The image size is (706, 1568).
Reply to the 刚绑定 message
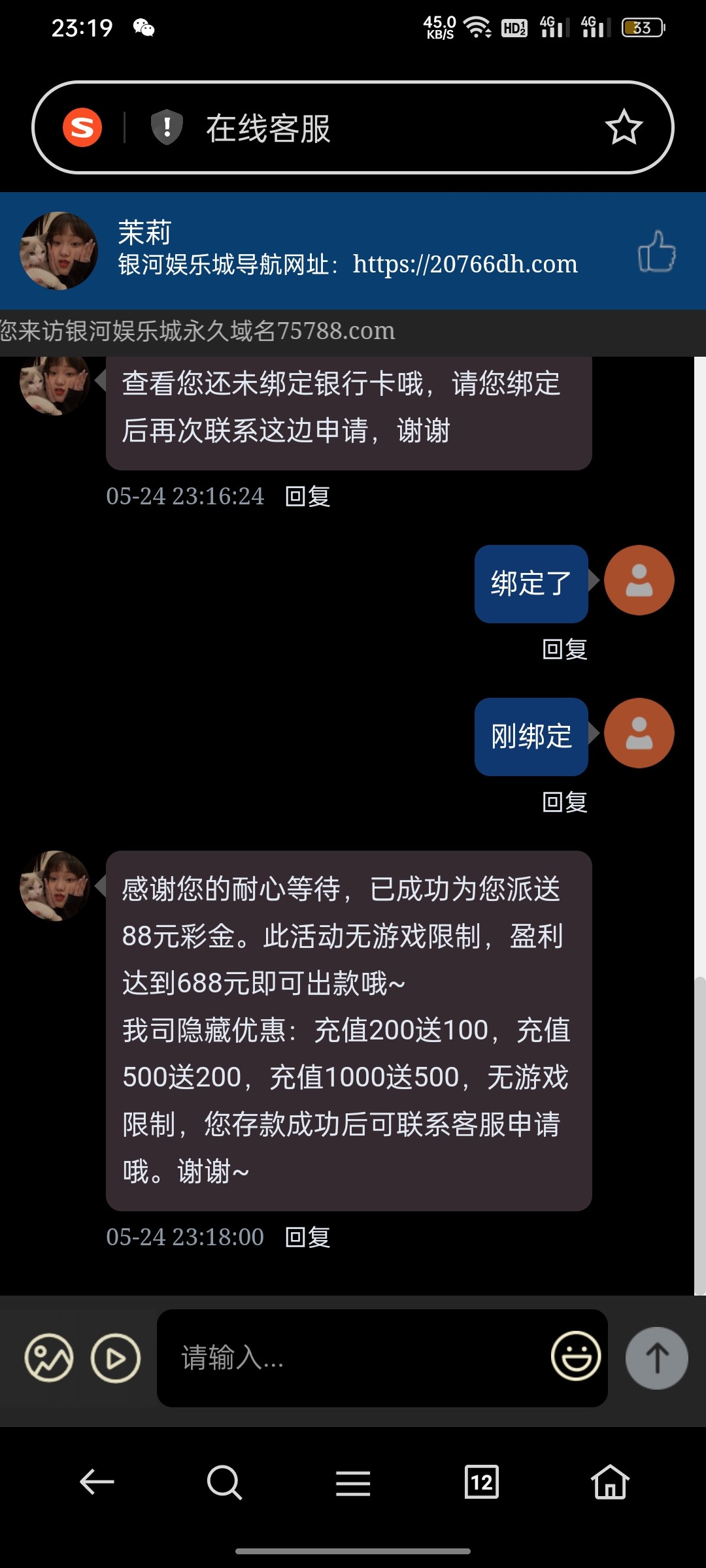click(x=565, y=802)
